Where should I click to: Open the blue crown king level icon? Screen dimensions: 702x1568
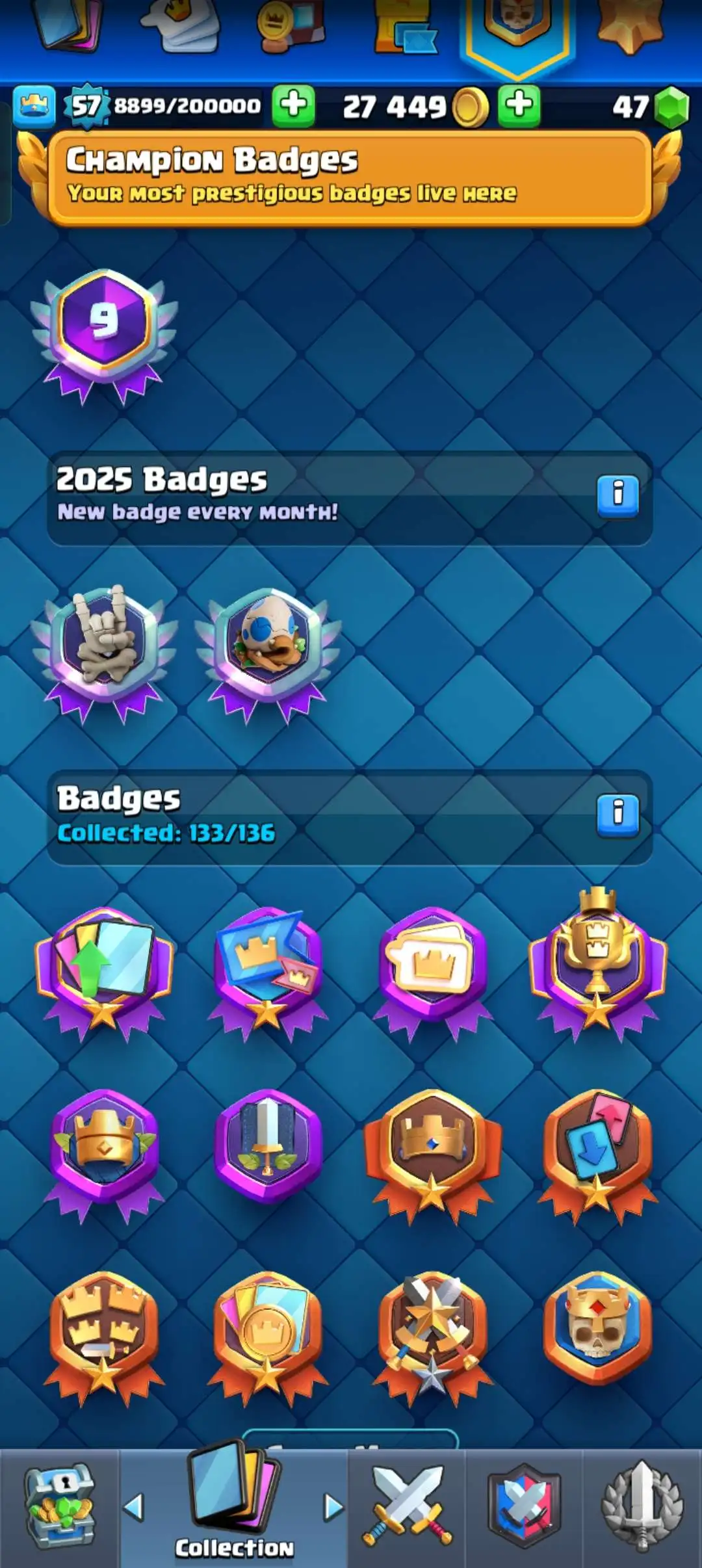(34, 105)
